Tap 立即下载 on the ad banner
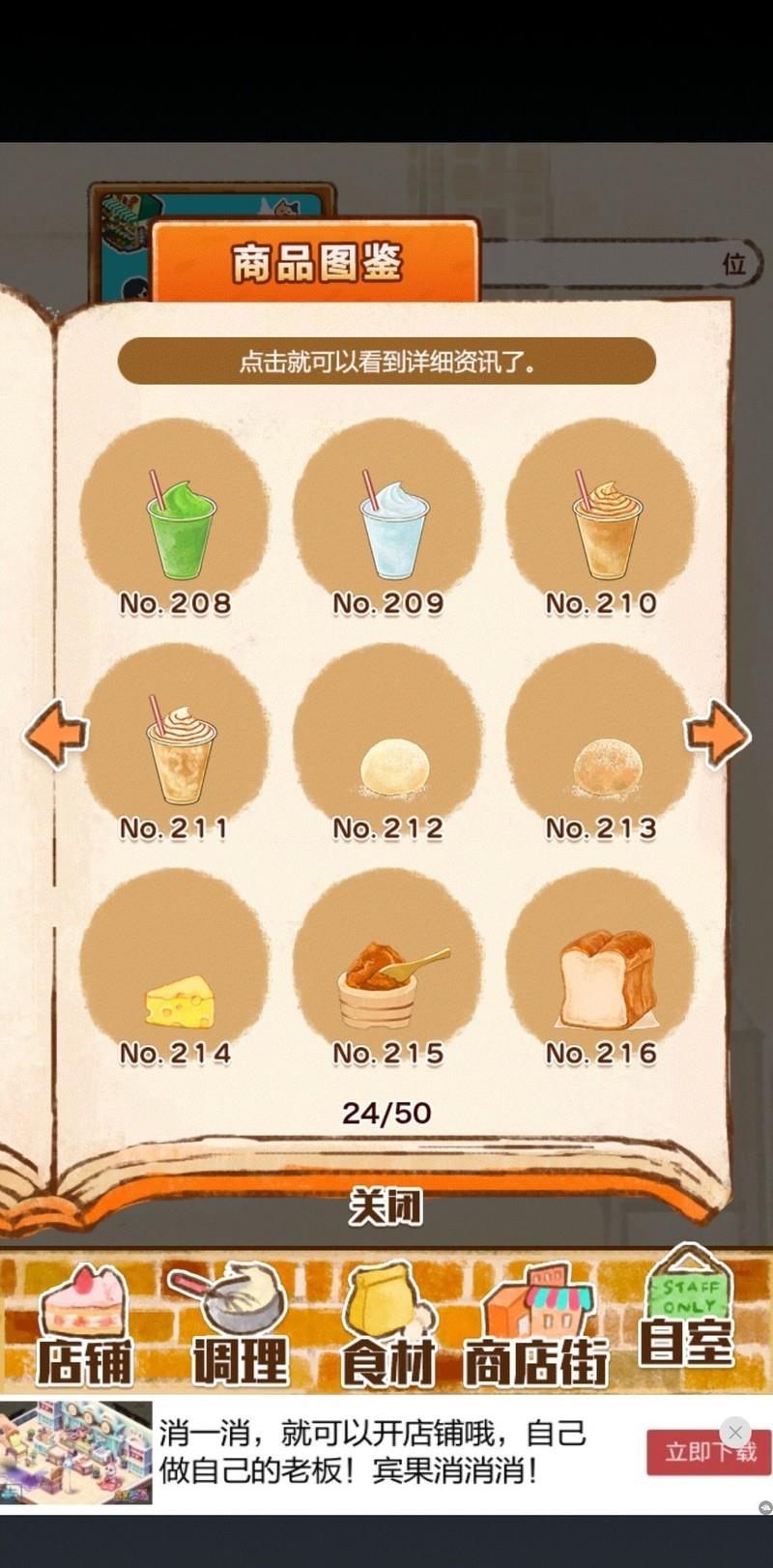 [698, 1453]
